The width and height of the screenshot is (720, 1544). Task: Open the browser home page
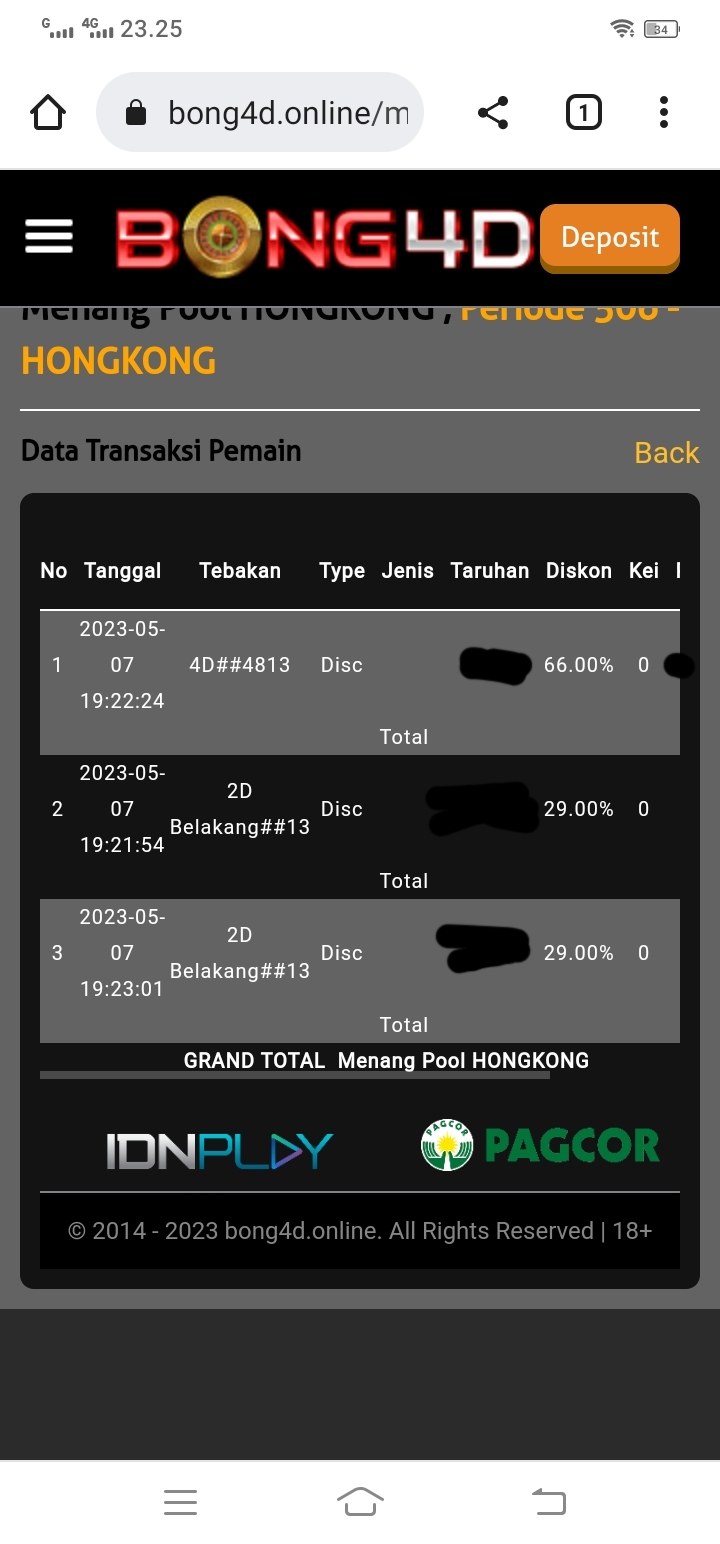[48, 113]
